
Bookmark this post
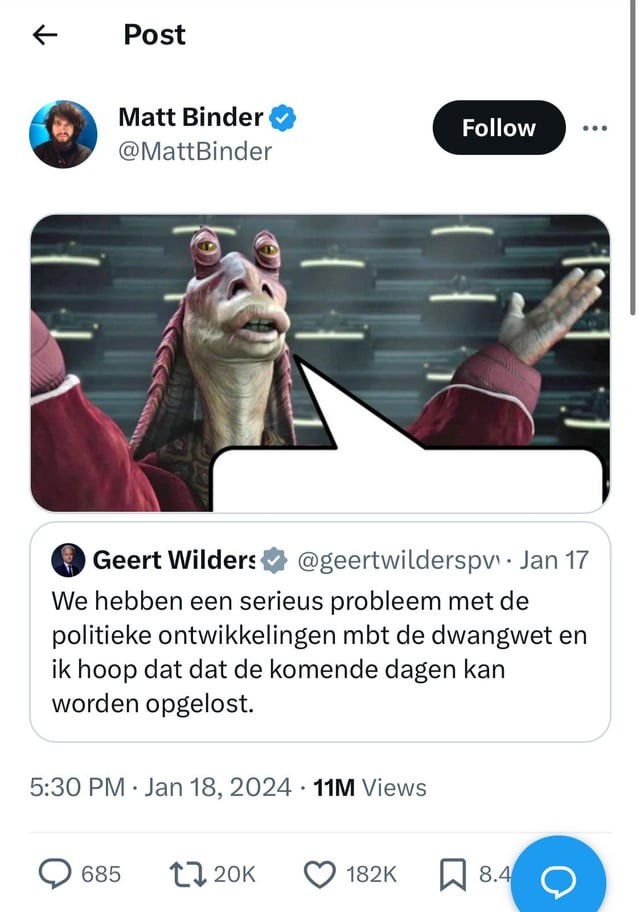[x=453, y=874]
